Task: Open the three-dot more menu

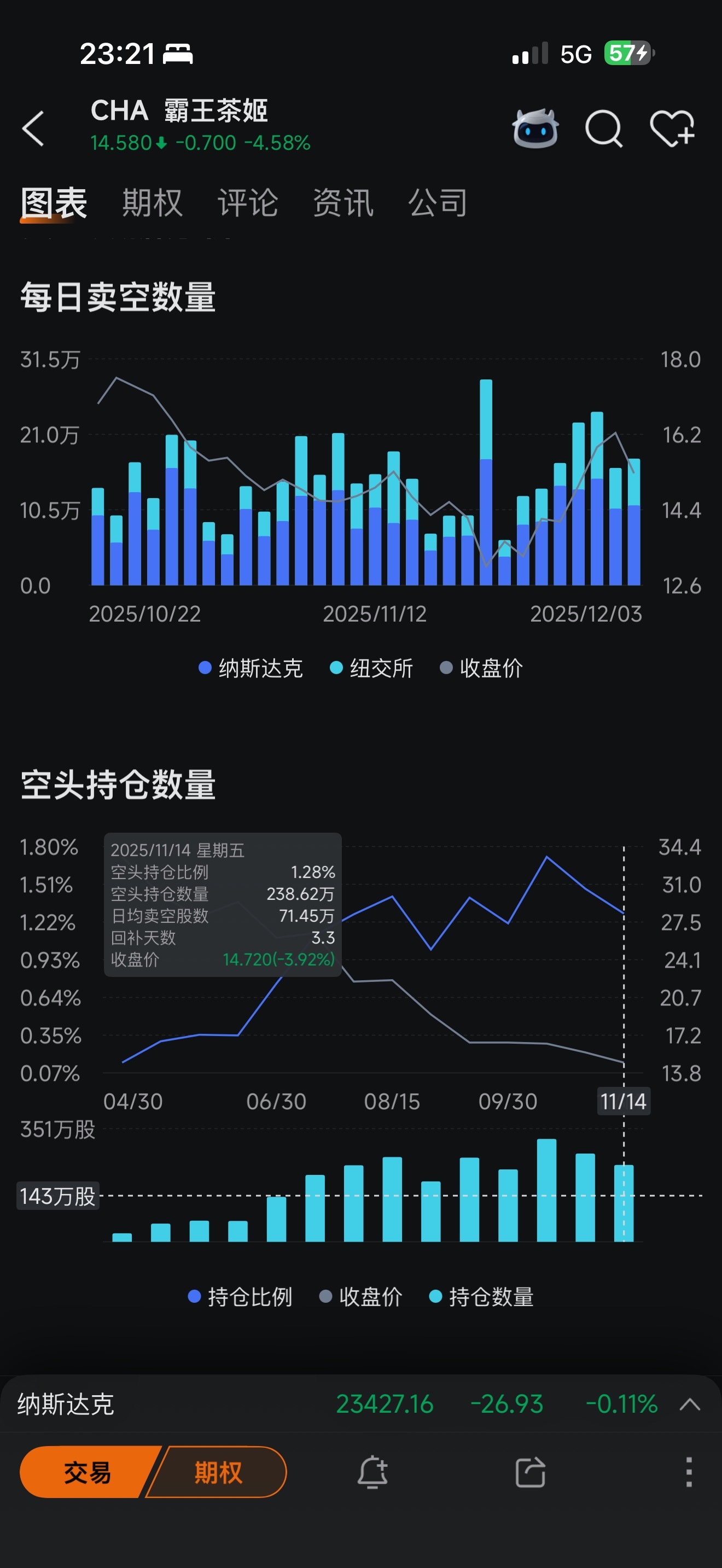Action: [689, 1472]
